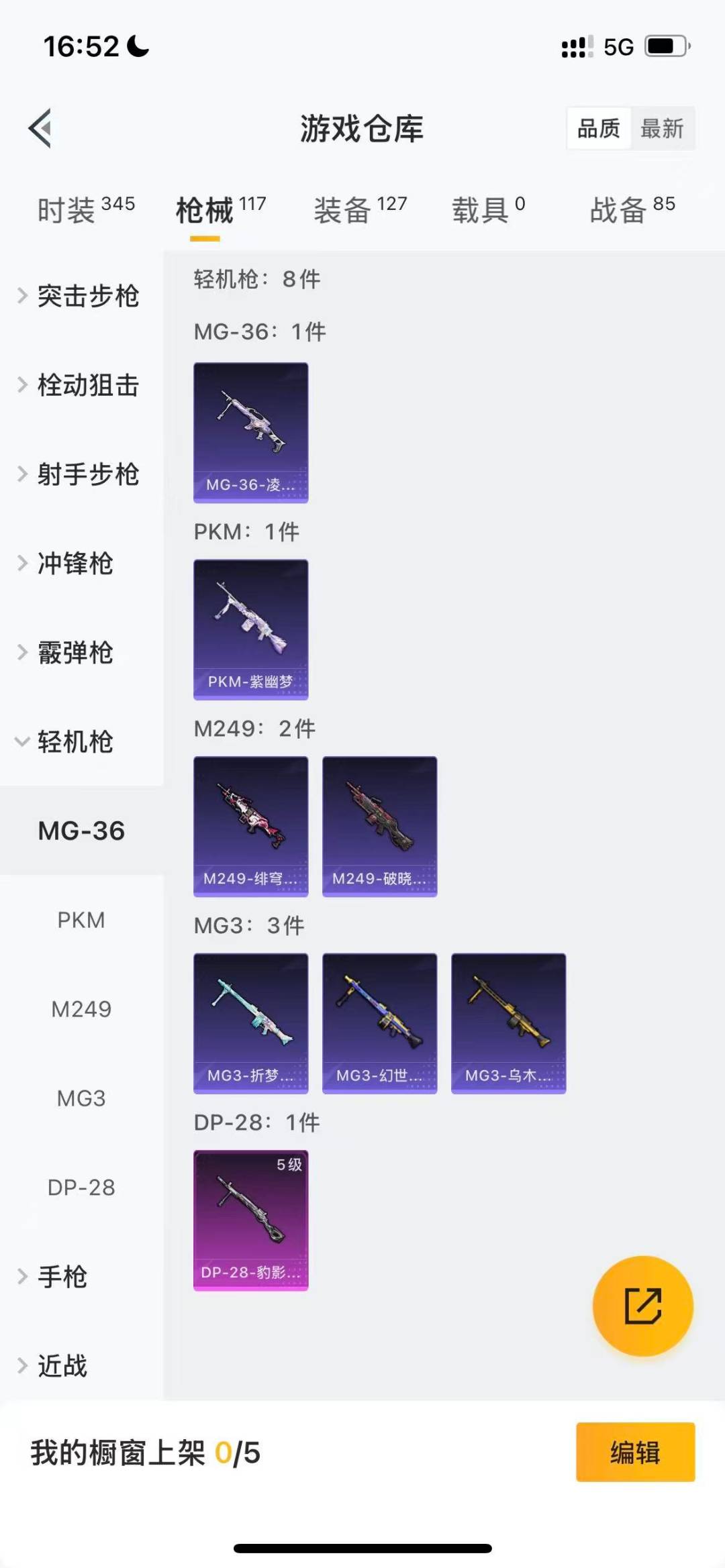The image size is (725, 1568).
Task: Open the M249-绯穹 weapon card
Action: click(250, 827)
